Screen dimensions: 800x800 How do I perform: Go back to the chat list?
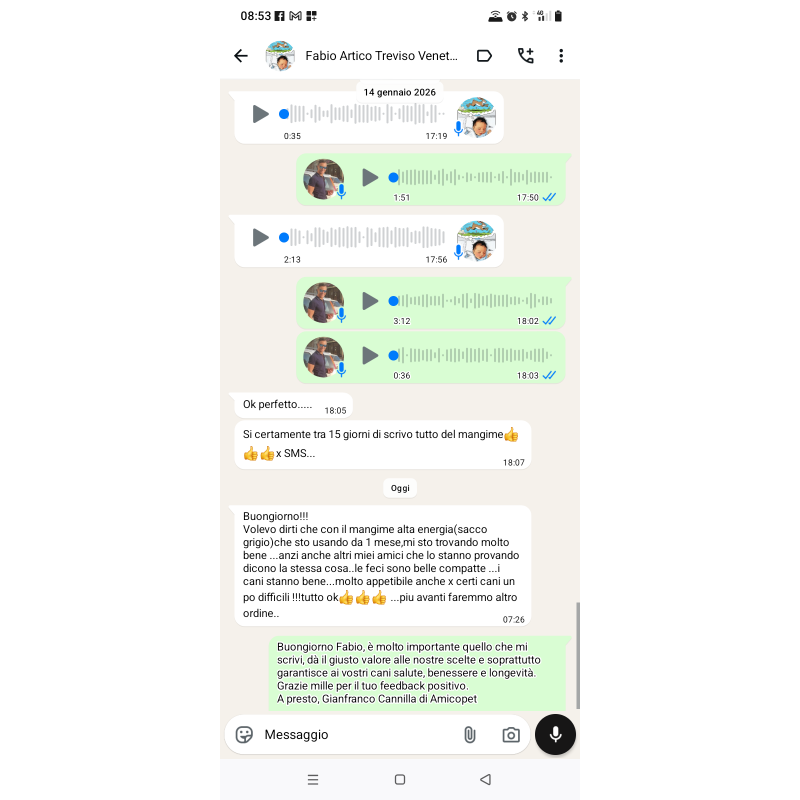pos(240,56)
